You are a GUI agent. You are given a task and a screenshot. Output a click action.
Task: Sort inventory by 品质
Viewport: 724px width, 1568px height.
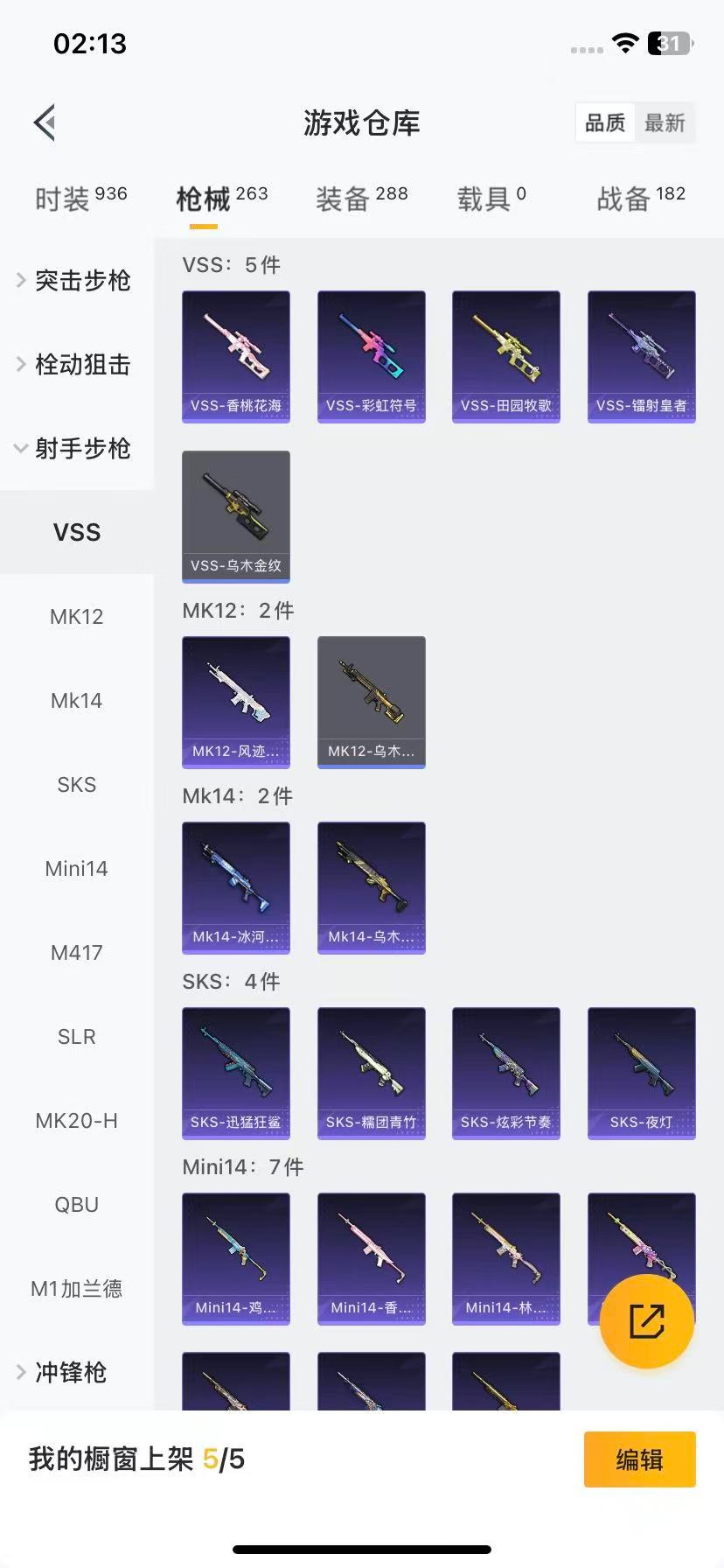[x=605, y=122]
